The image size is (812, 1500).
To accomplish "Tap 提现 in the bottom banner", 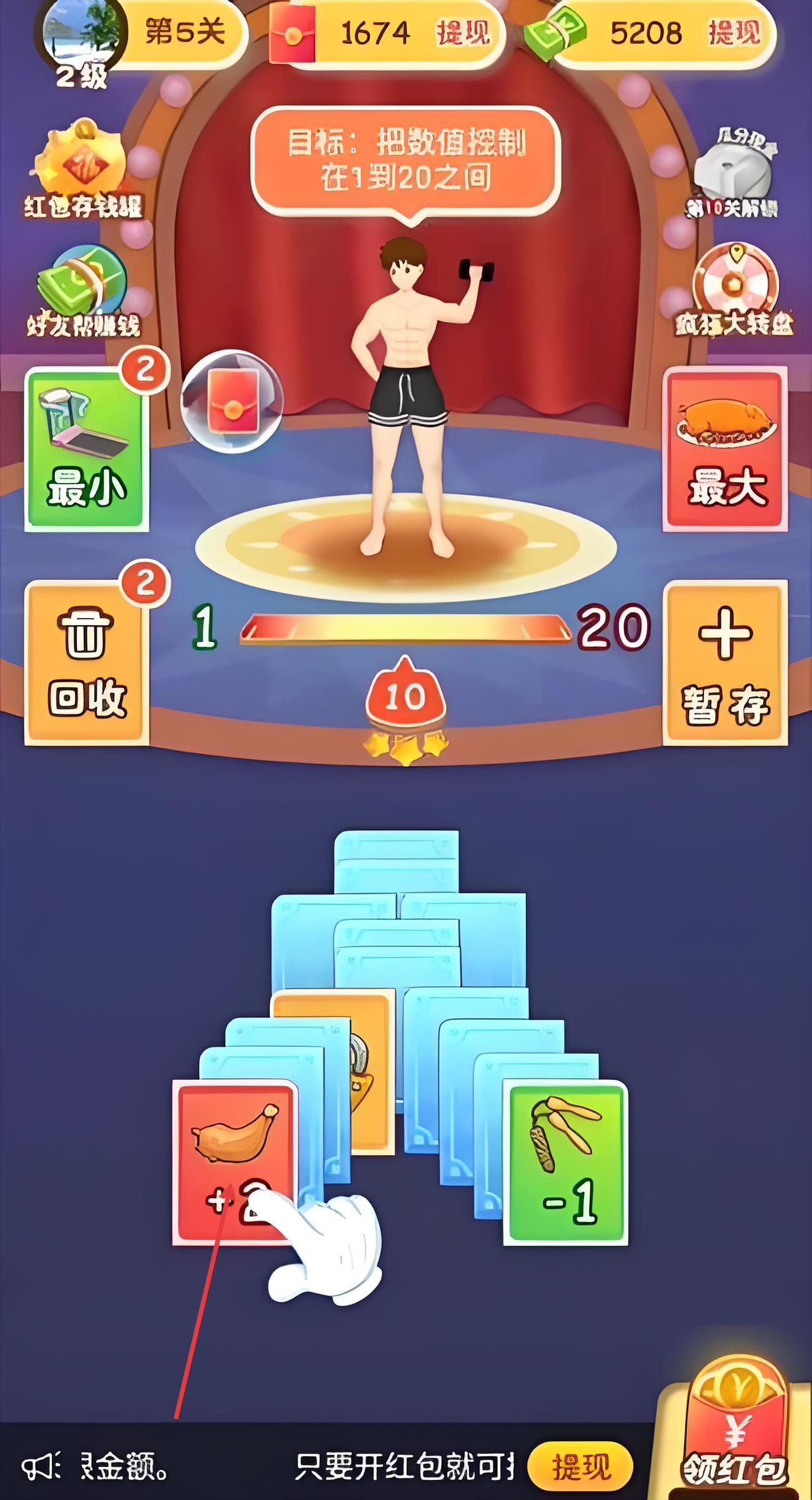I will [580, 1466].
